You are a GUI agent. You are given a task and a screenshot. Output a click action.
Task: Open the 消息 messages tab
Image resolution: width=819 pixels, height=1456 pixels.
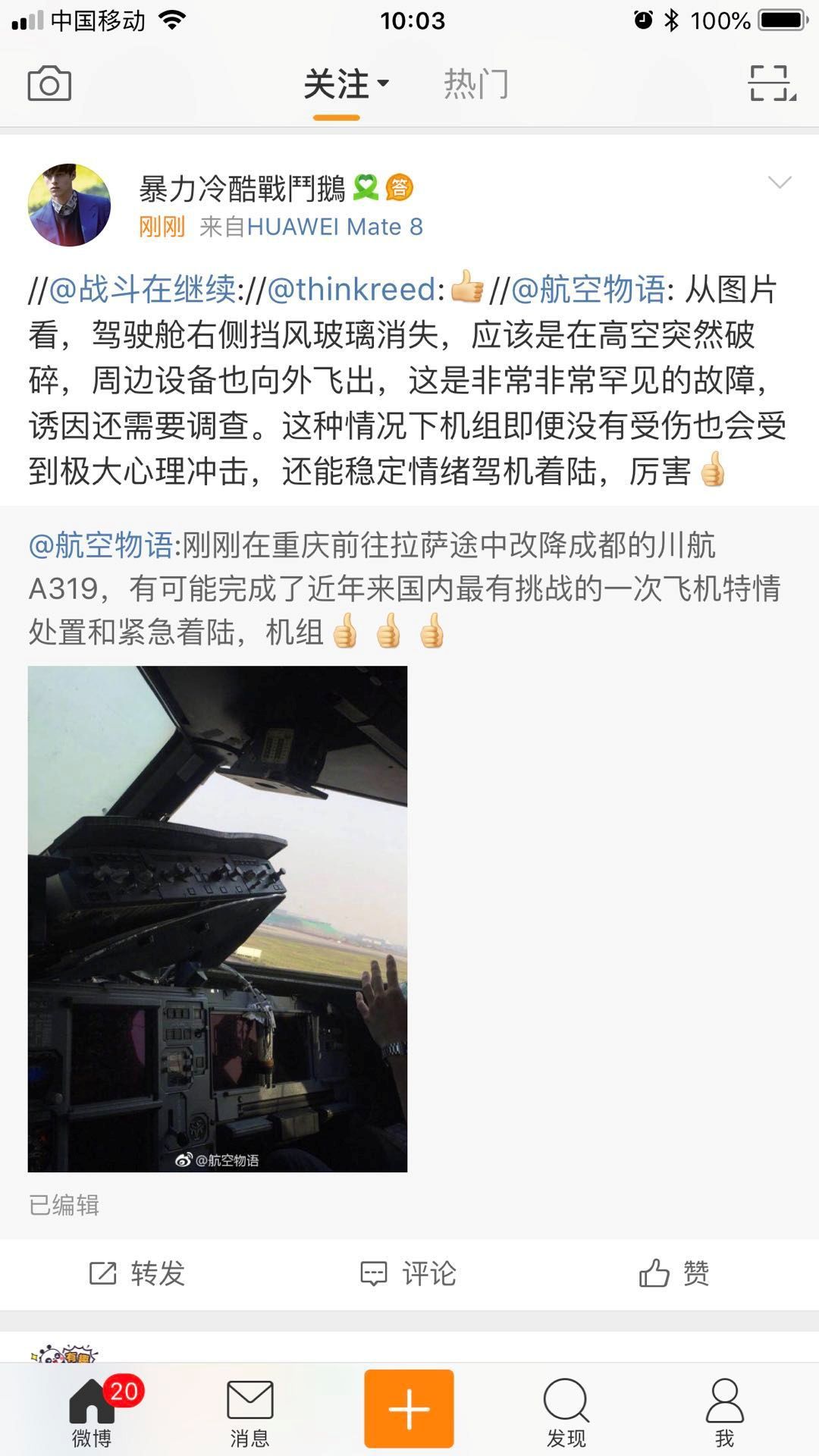click(249, 1412)
